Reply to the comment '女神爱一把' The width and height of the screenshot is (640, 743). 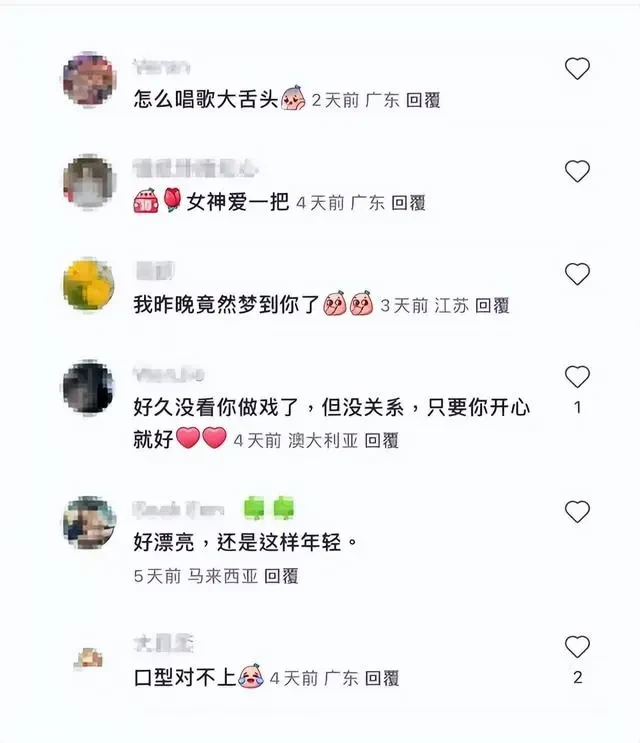pos(408,203)
